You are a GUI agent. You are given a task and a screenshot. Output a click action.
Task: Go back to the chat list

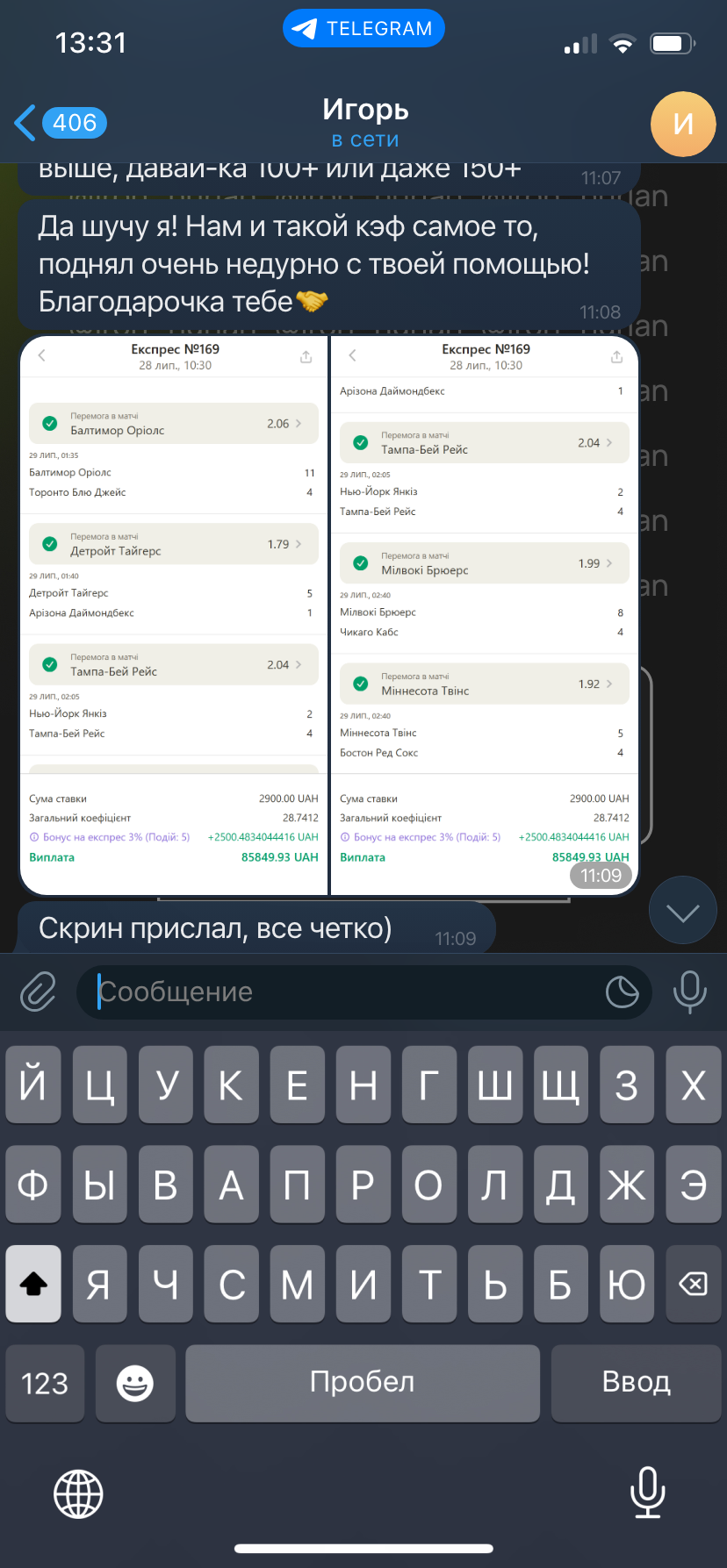click(60, 123)
